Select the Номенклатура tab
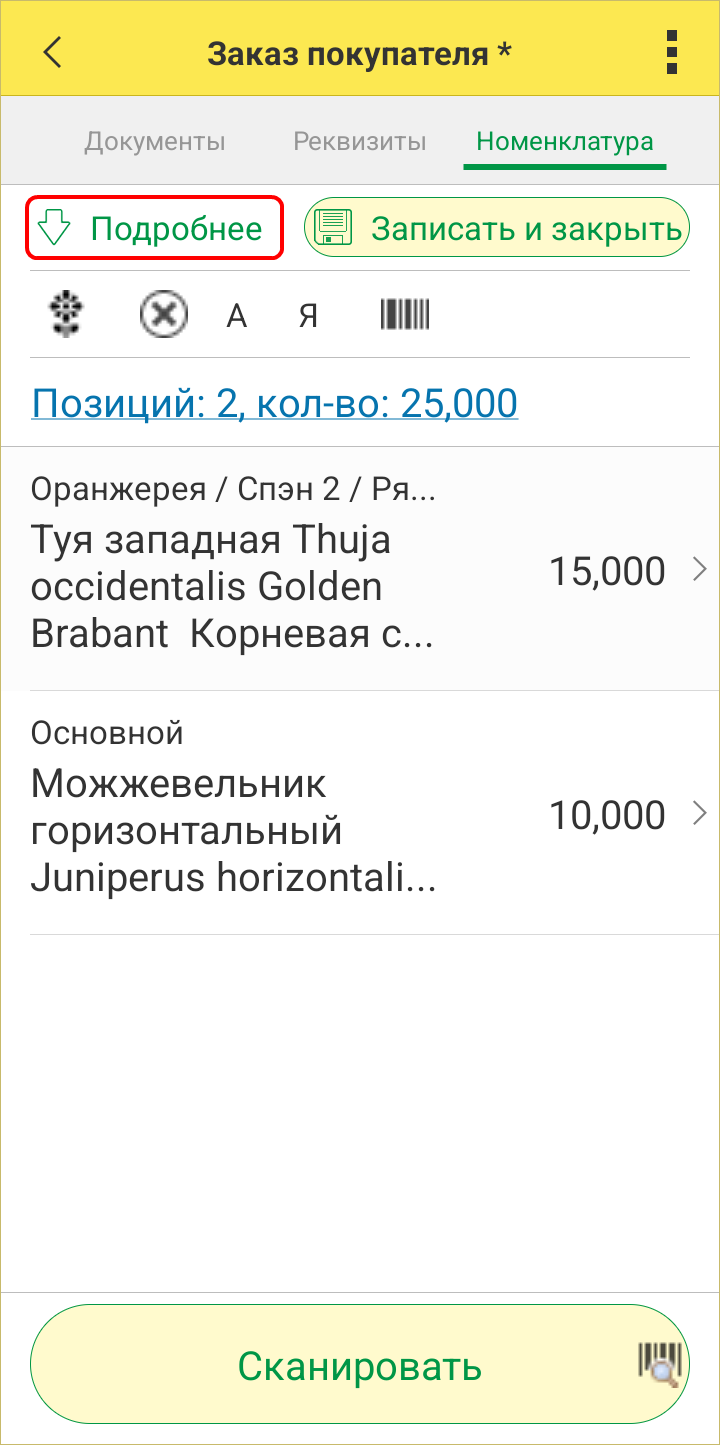The width and height of the screenshot is (720, 1445). pyautogui.click(x=565, y=141)
